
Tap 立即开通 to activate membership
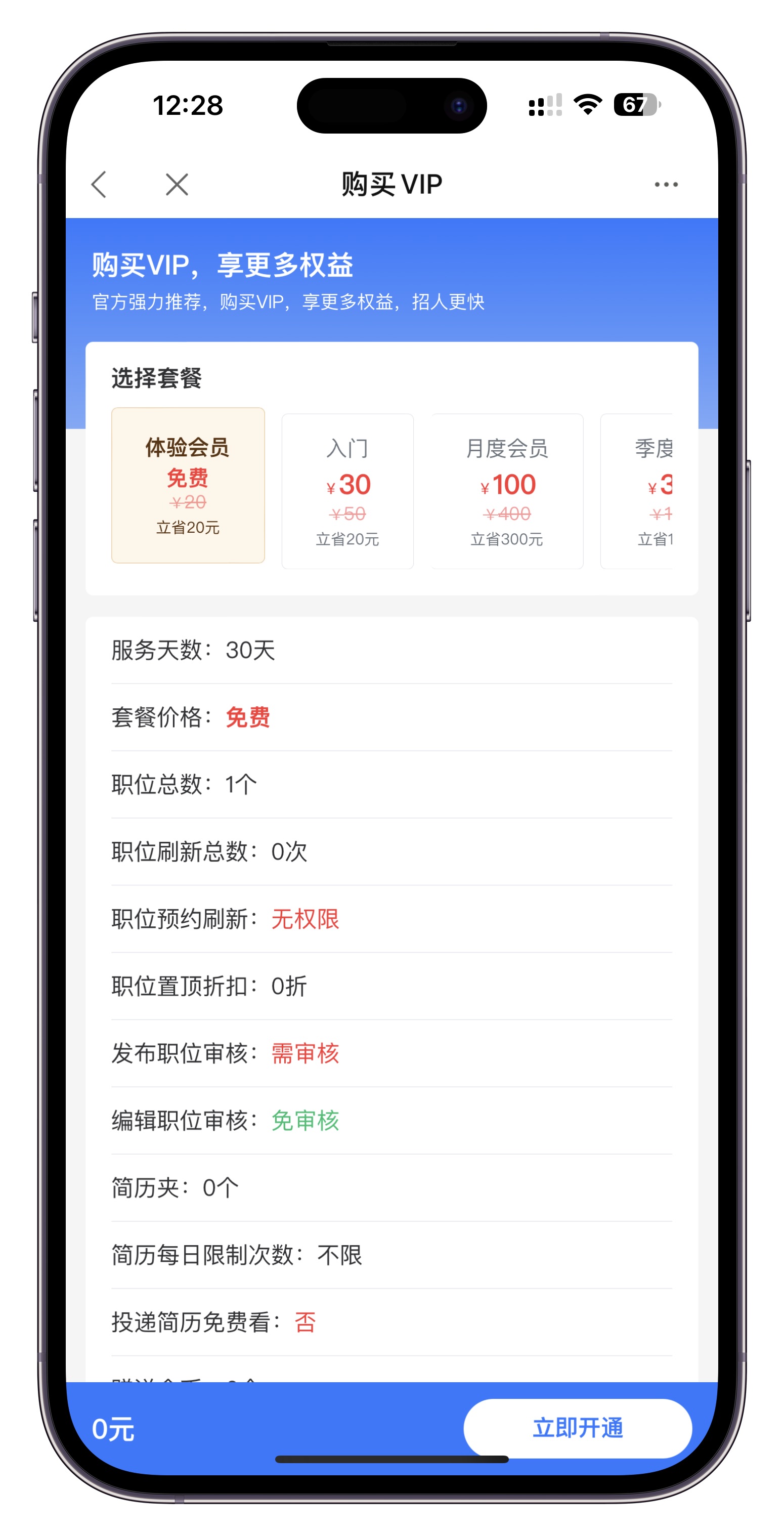[577, 1428]
